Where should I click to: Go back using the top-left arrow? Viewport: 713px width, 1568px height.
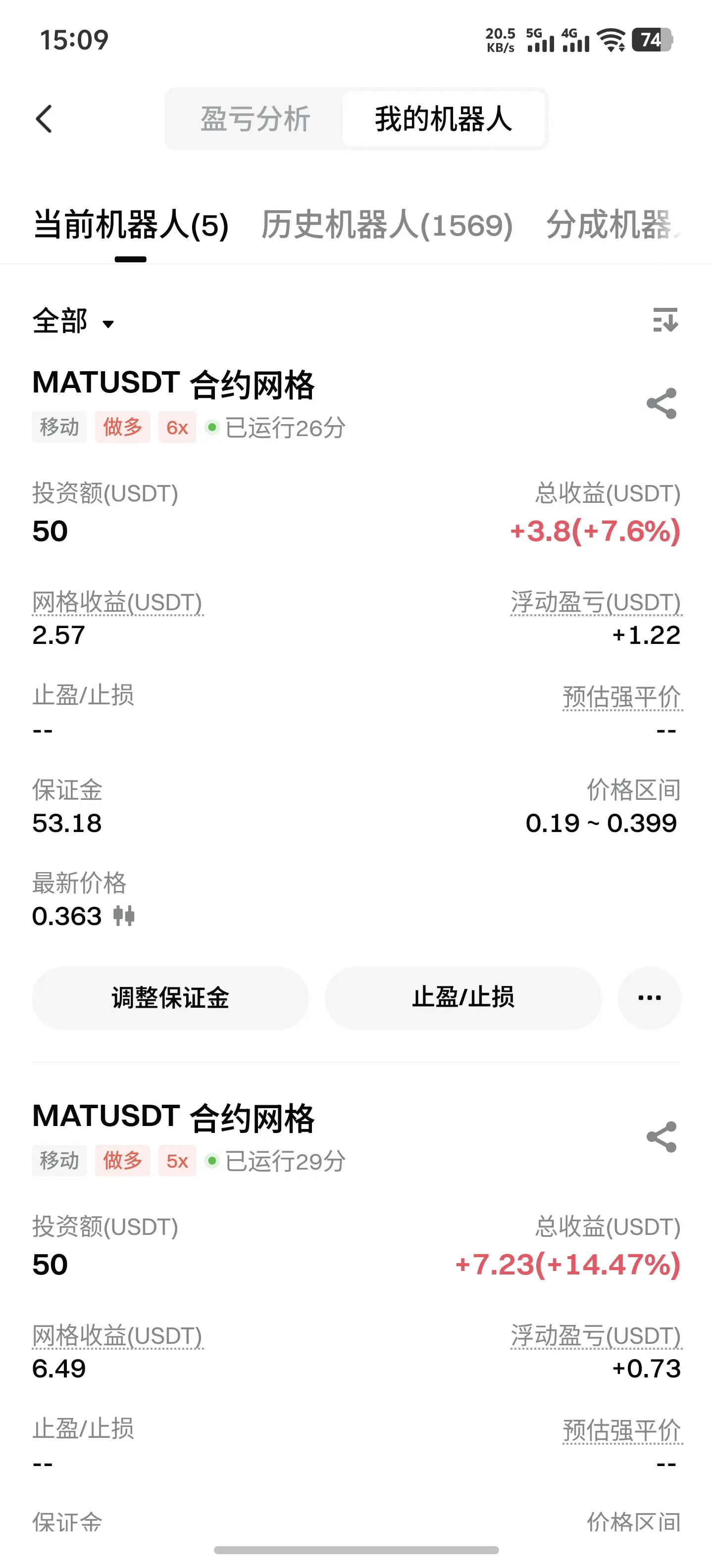pyautogui.click(x=44, y=119)
